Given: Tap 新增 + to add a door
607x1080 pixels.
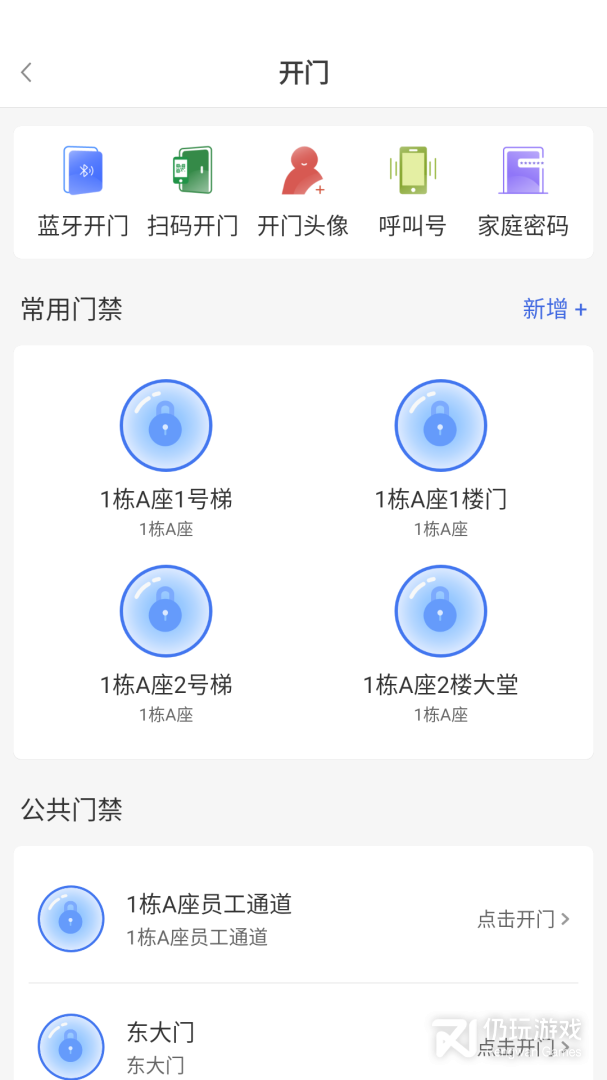Looking at the screenshot, I should coord(554,309).
